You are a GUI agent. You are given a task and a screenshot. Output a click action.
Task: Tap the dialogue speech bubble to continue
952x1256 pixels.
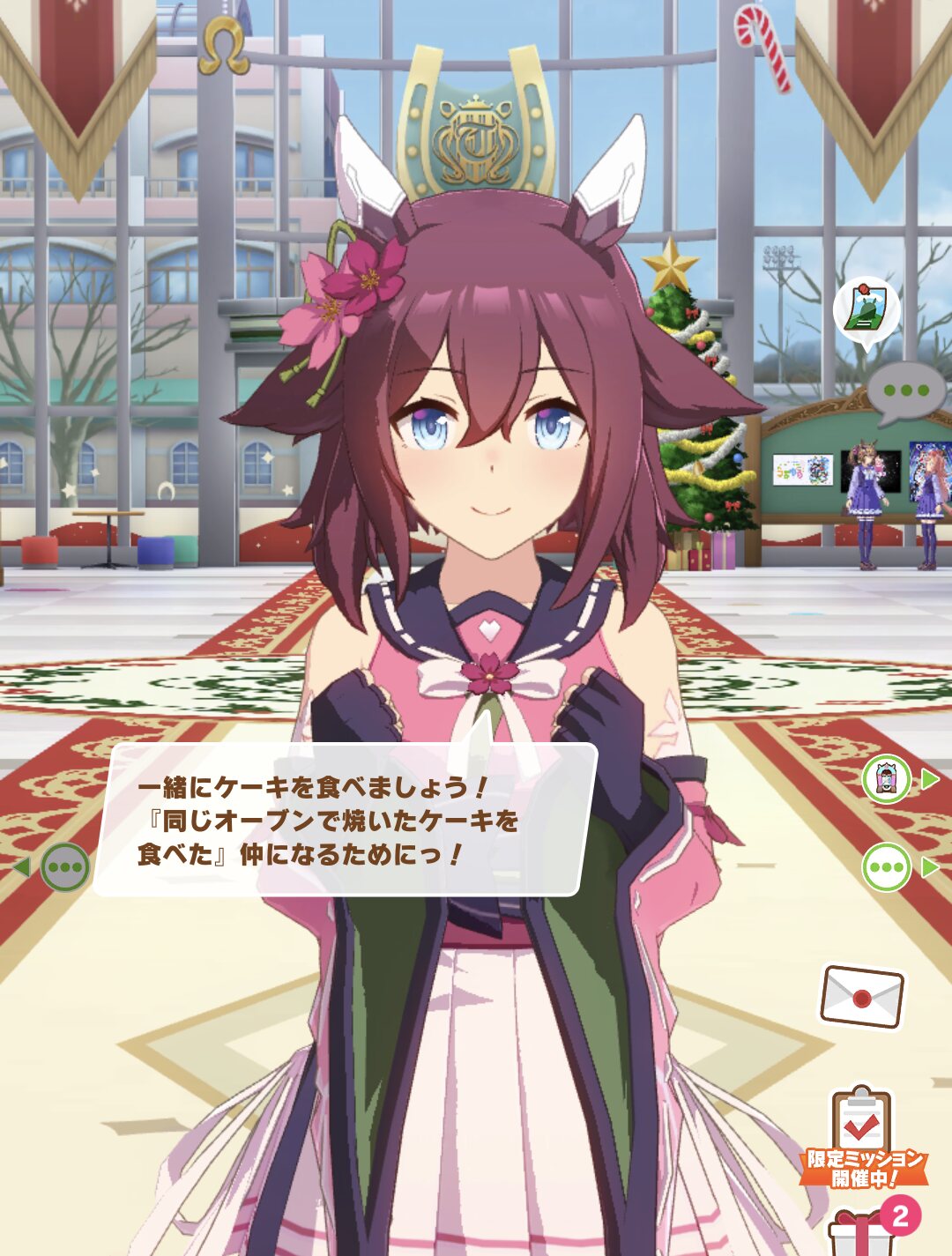point(344,820)
